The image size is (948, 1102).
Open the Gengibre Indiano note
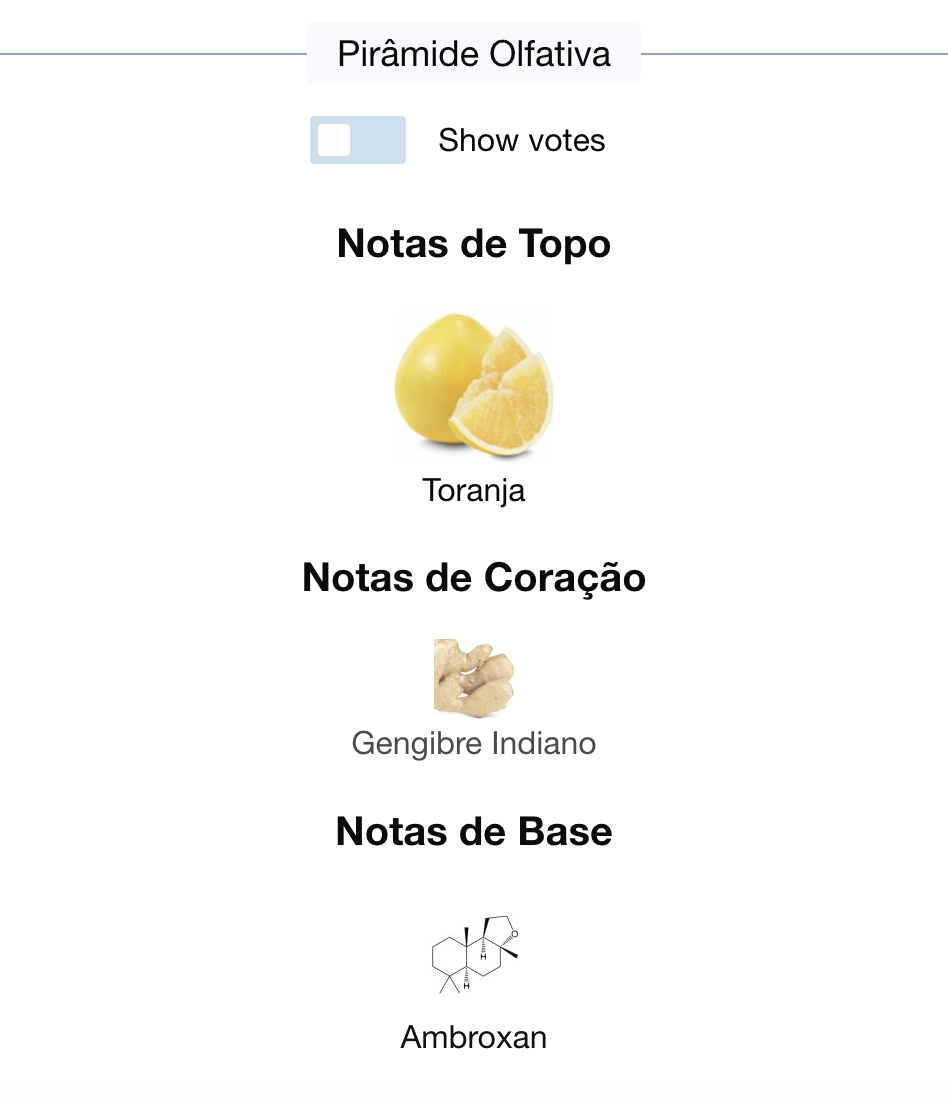(473, 679)
